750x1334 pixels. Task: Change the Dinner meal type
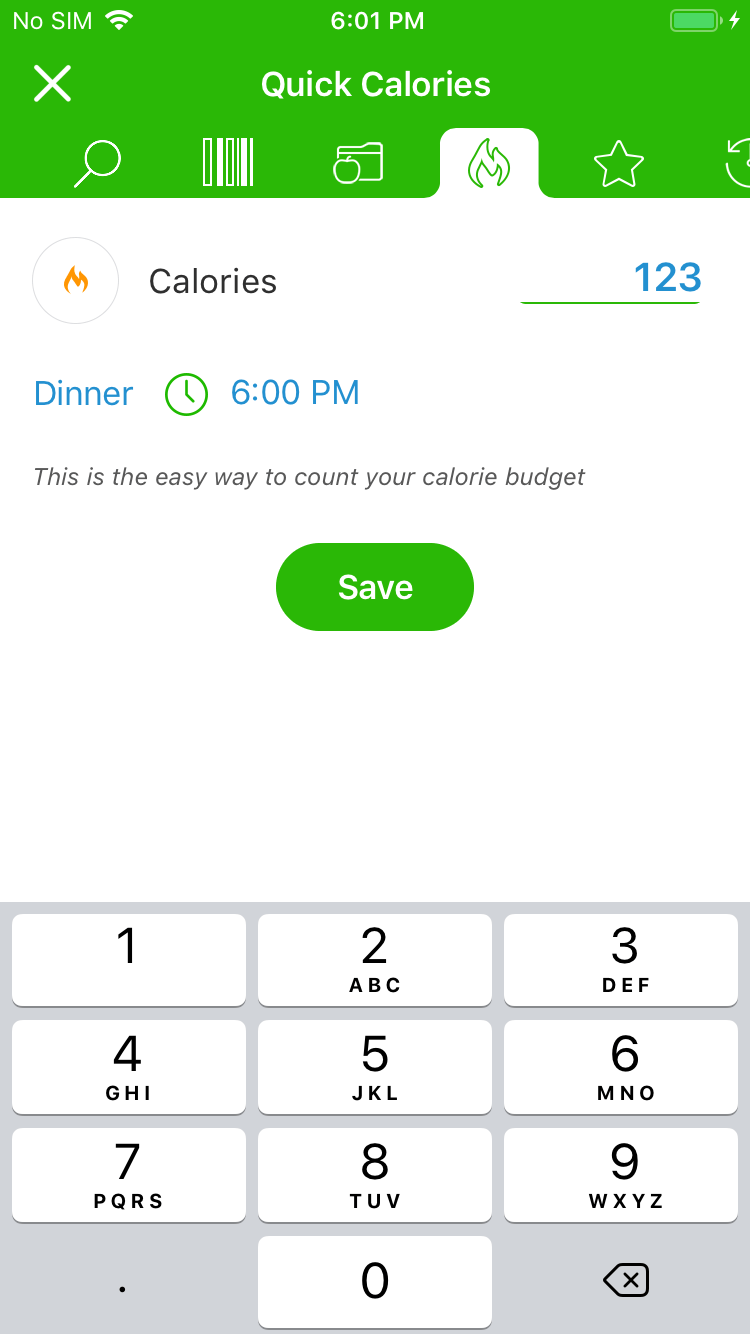pos(83,393)
